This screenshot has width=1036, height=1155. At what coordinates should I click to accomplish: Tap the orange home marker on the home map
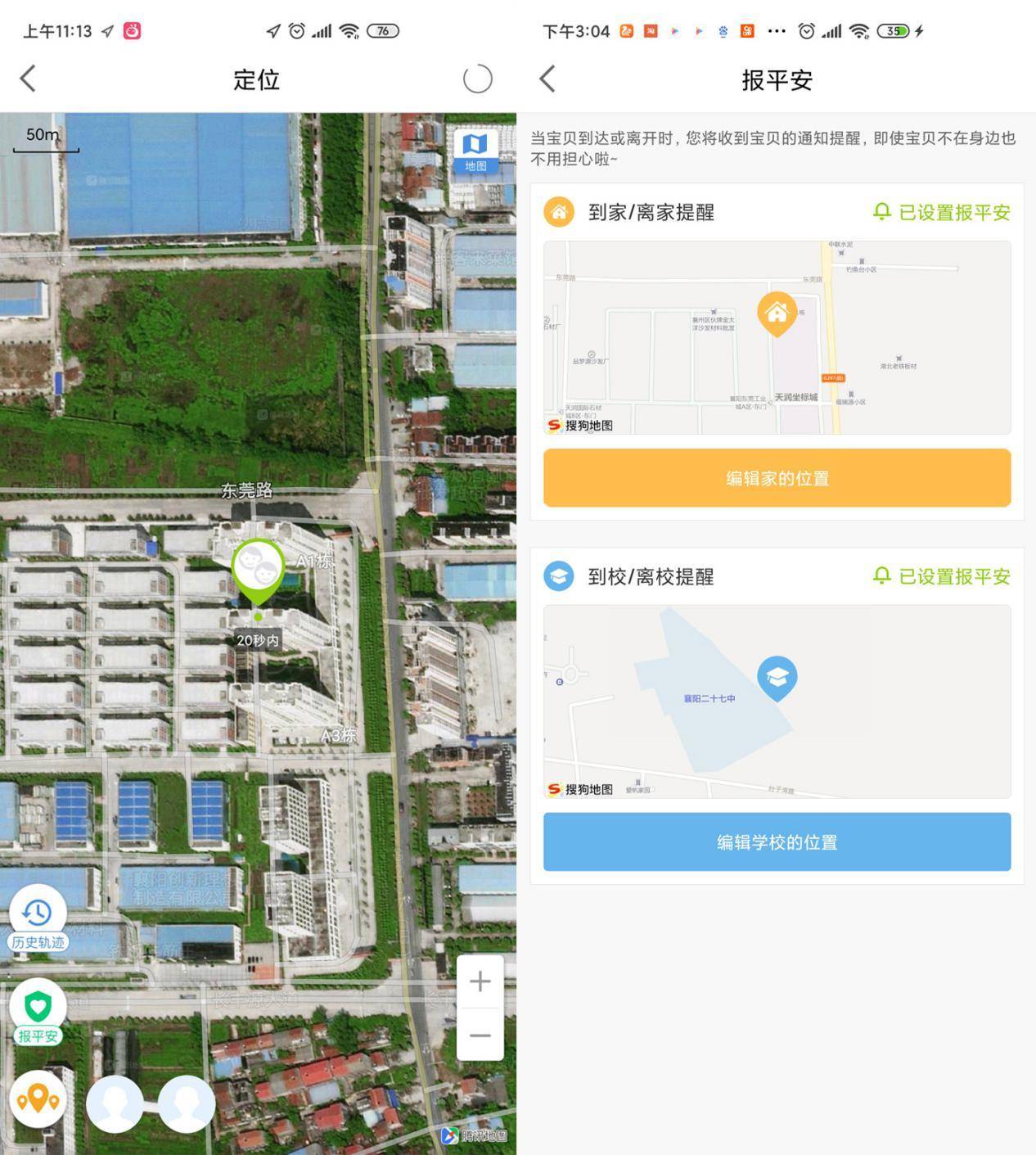click(x=776, y=314)
